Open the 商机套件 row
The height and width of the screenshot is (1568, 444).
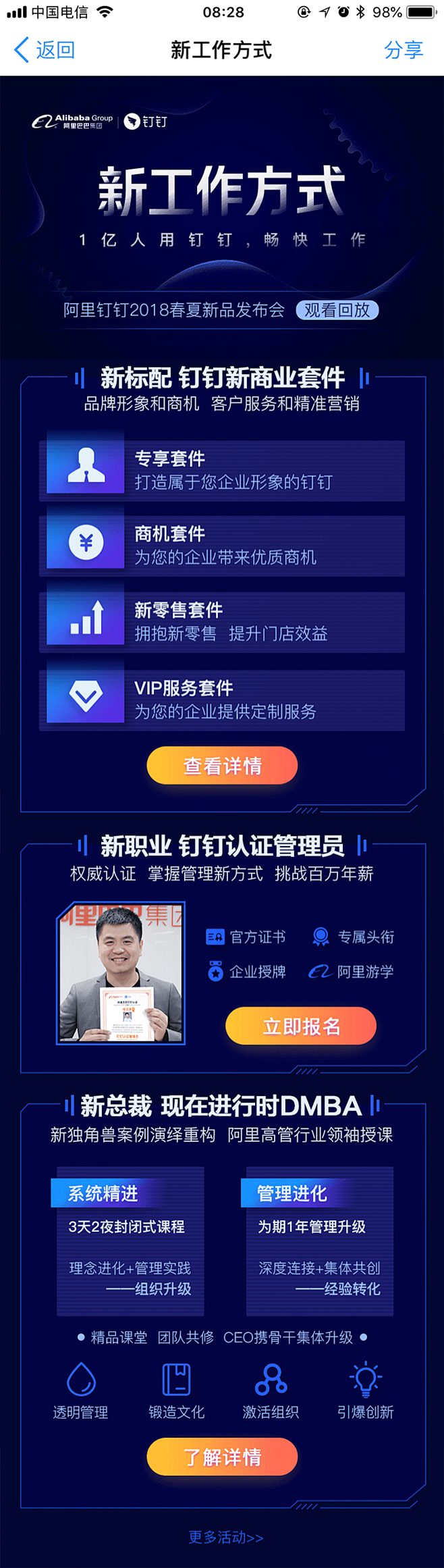coord(222,546)
